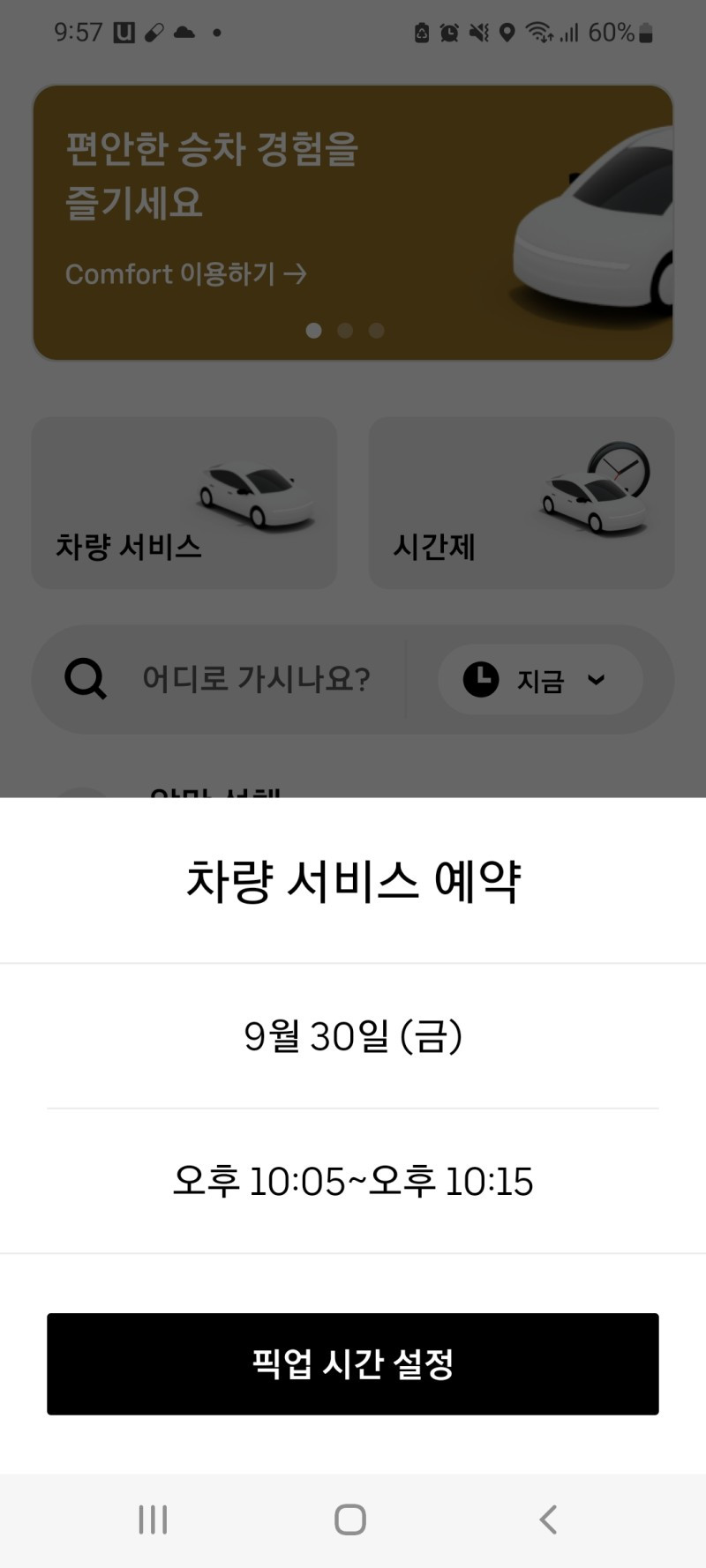Select the third carousel dot
Screen dimensions: 706x1568
[x=377, y=331]
